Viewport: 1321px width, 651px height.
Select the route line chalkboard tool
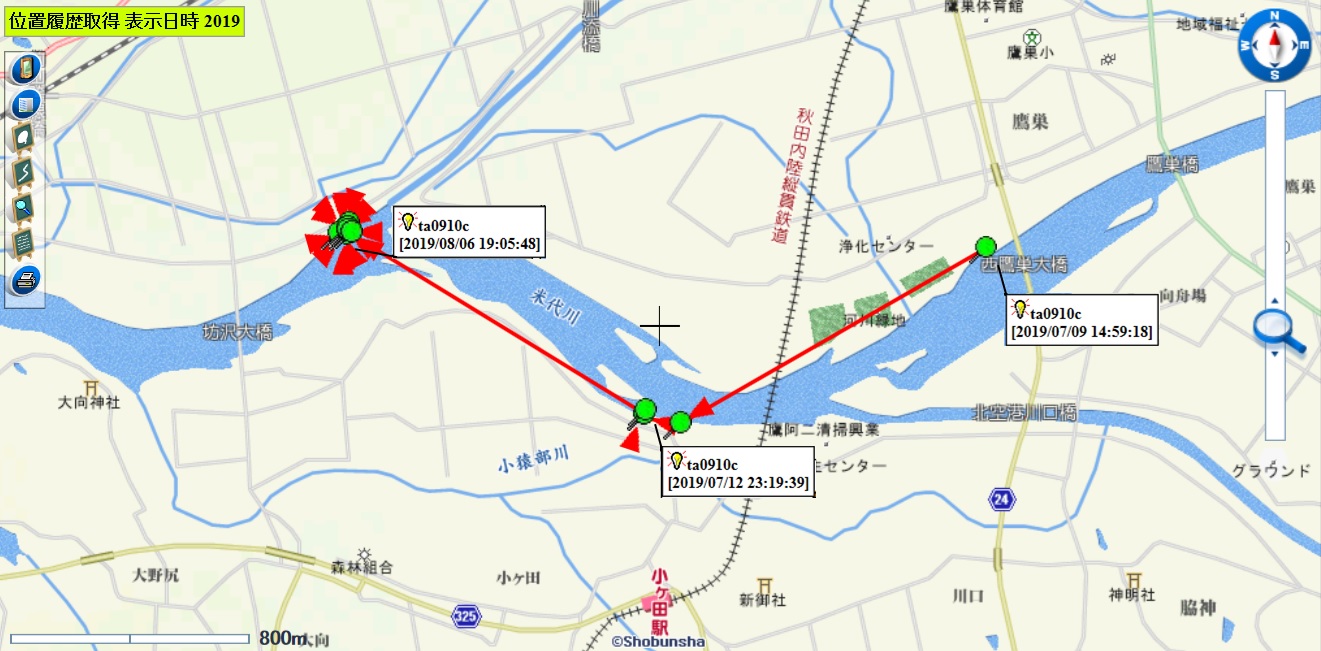25,172
